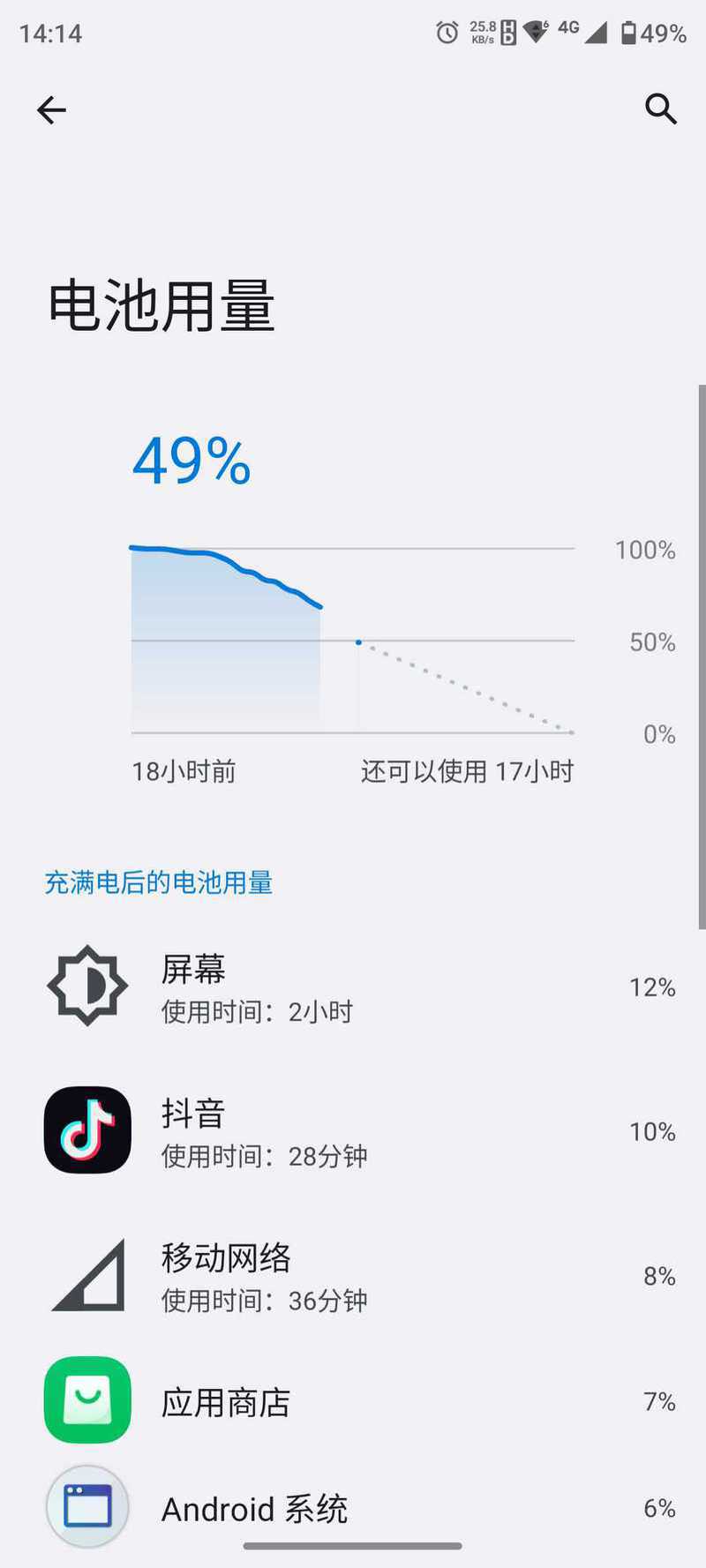The image size is (706, 1568).
Task: Open 抖音 battery usage details
Action: tap(353, 1131)
